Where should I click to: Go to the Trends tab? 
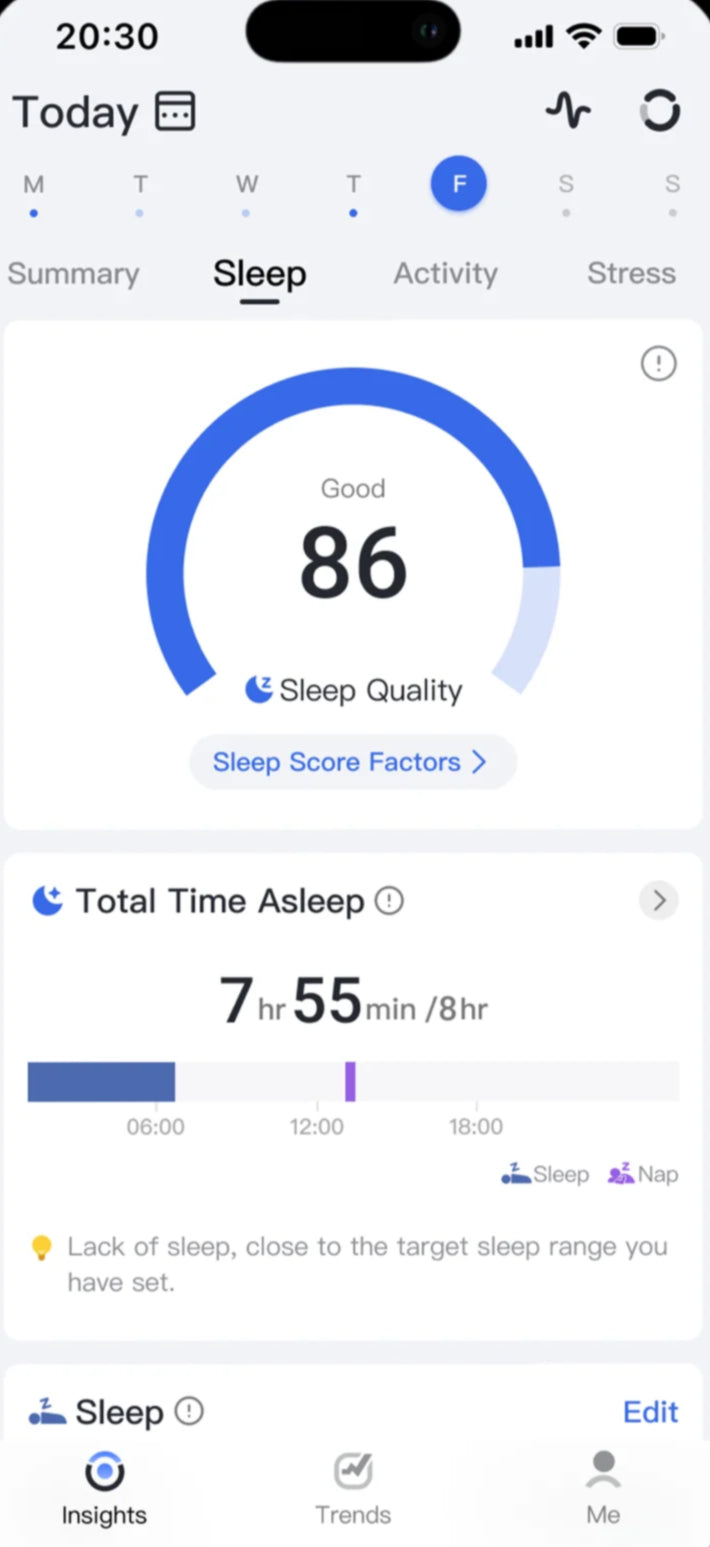pyautogui.click(x=353, y=1487)
